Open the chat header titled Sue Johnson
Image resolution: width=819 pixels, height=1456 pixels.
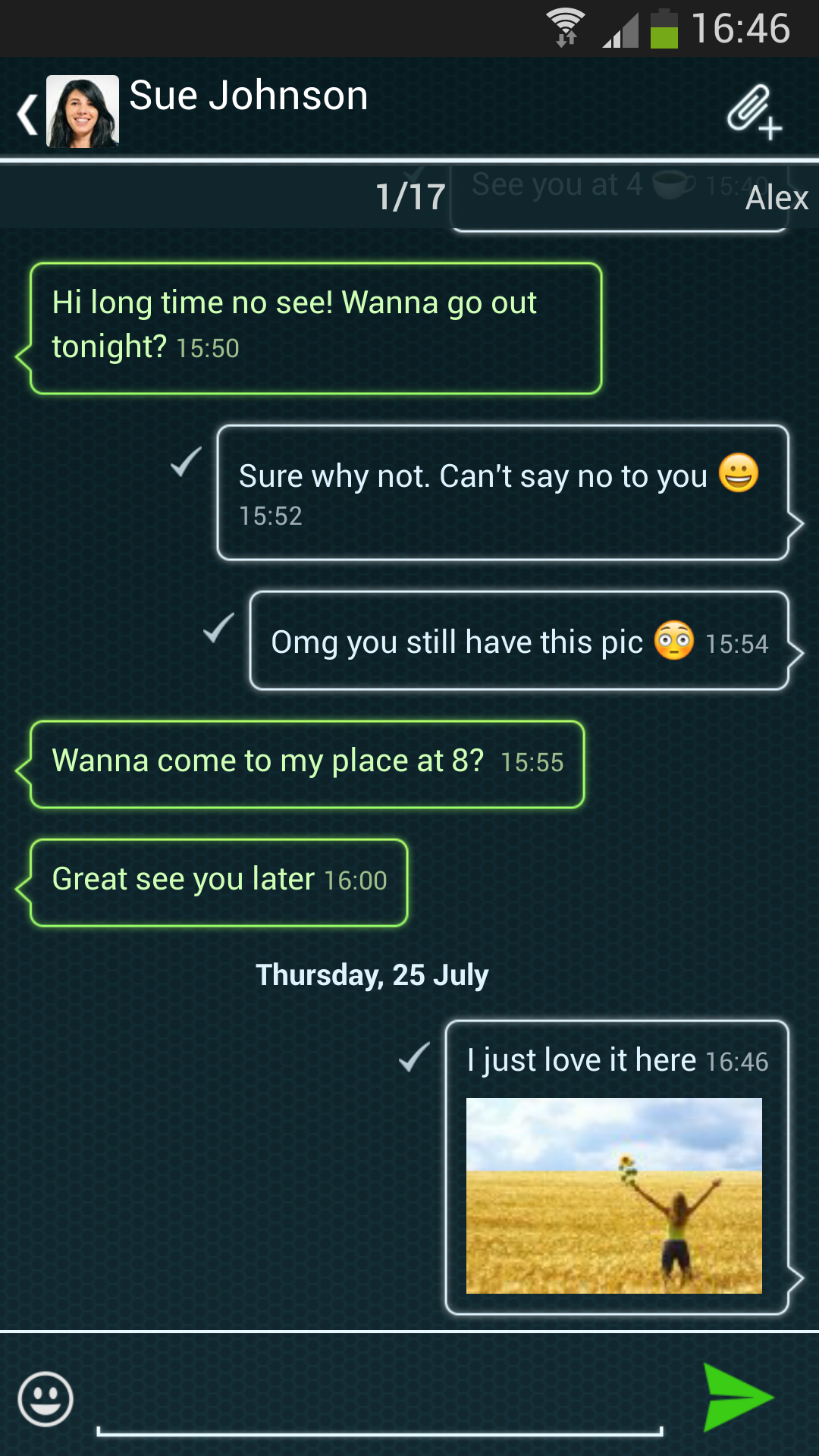[x=249, y=96]
